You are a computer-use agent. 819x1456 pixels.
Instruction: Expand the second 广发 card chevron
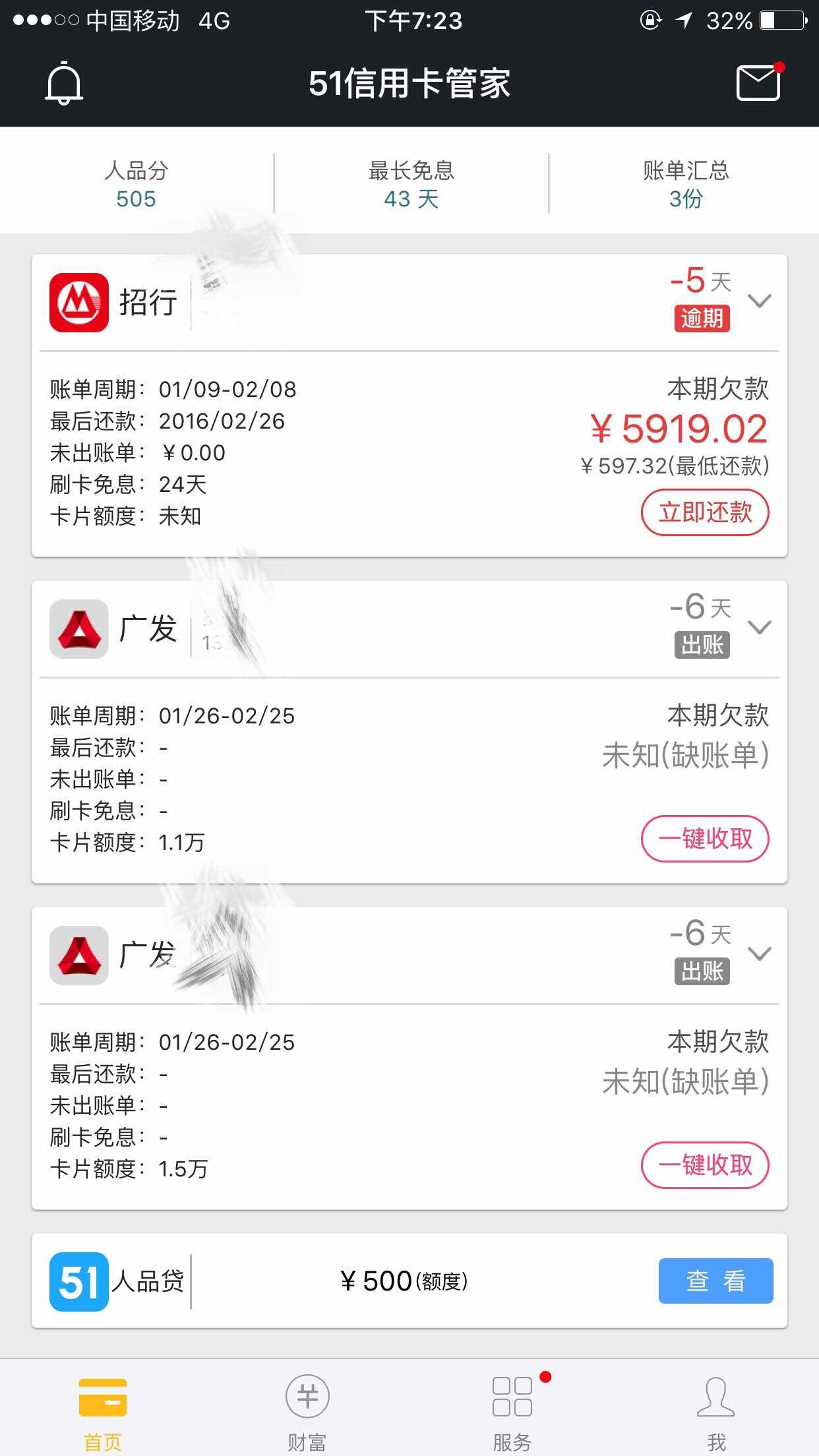tap(760, 952)
